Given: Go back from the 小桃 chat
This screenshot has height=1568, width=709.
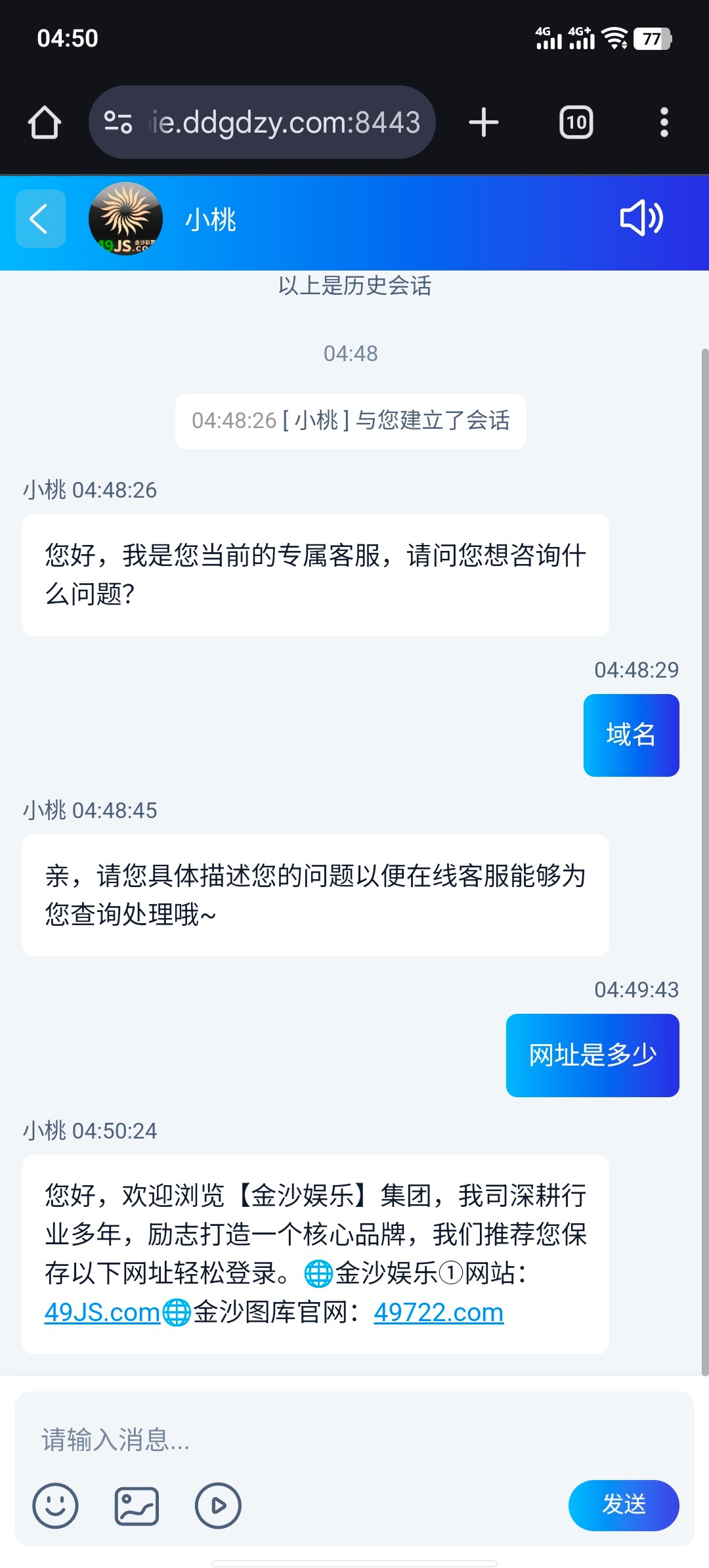Looking at the screenshot, I should click(40, 219).
